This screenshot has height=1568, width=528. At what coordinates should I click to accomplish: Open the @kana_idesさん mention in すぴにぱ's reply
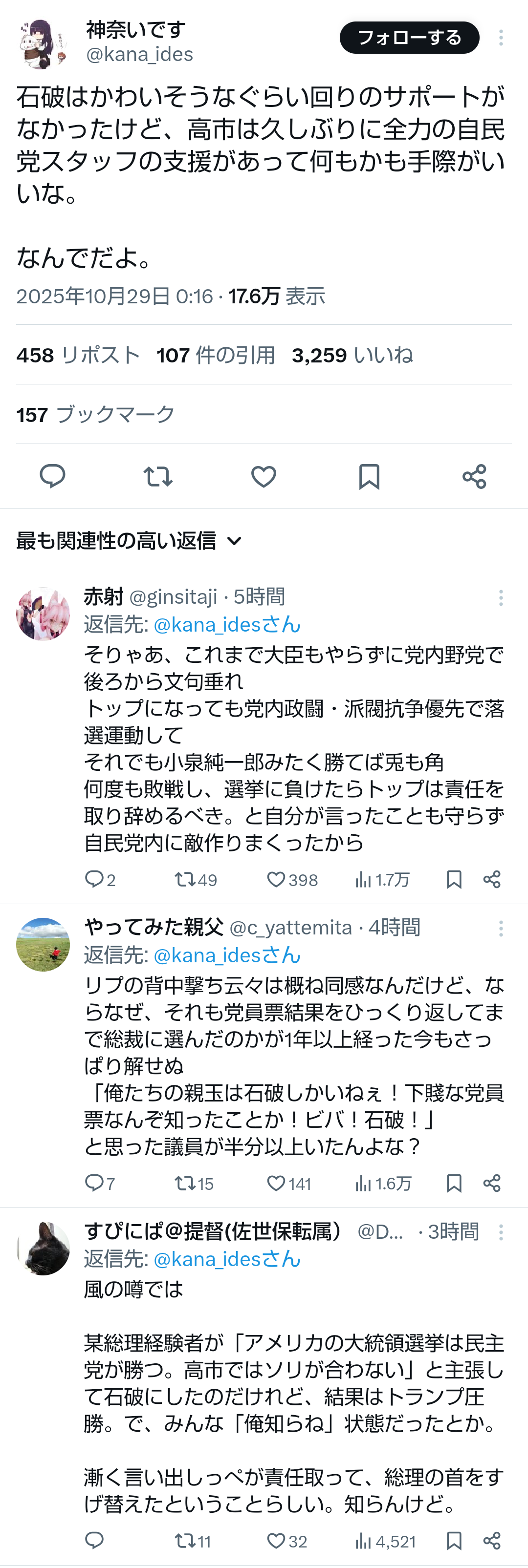226,1259
